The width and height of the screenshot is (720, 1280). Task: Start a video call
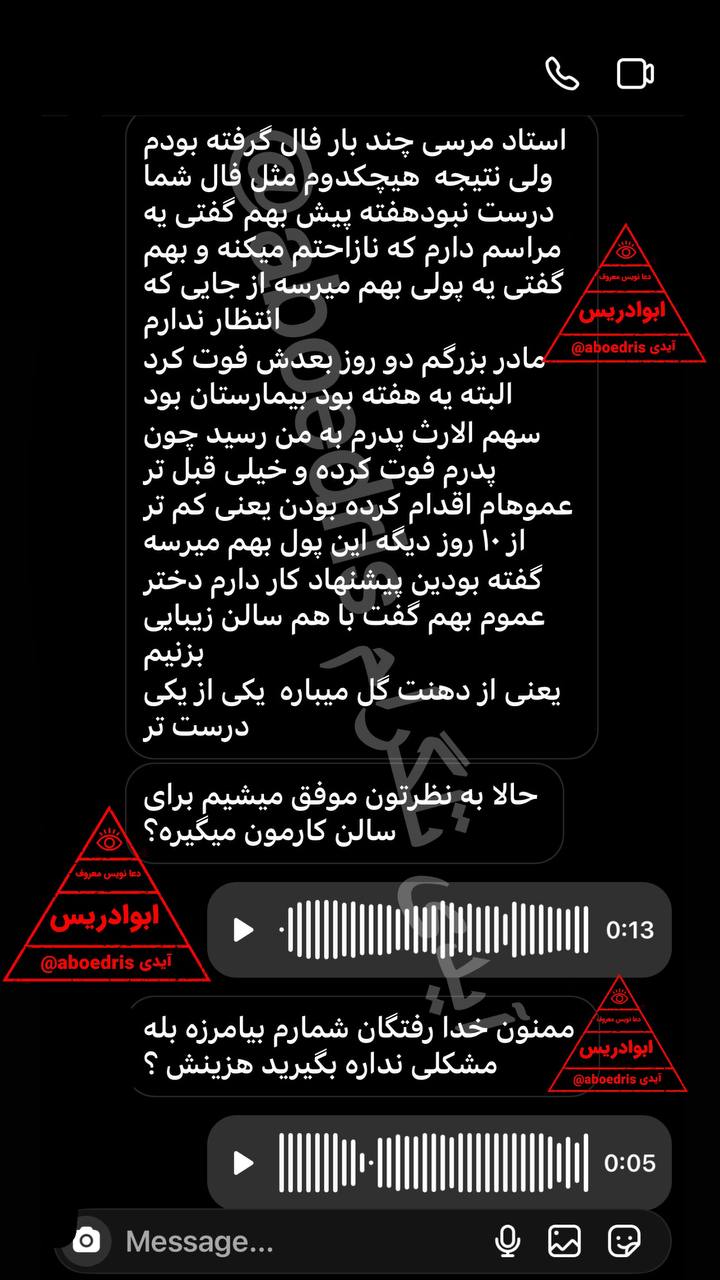click(x=634, y=73)
